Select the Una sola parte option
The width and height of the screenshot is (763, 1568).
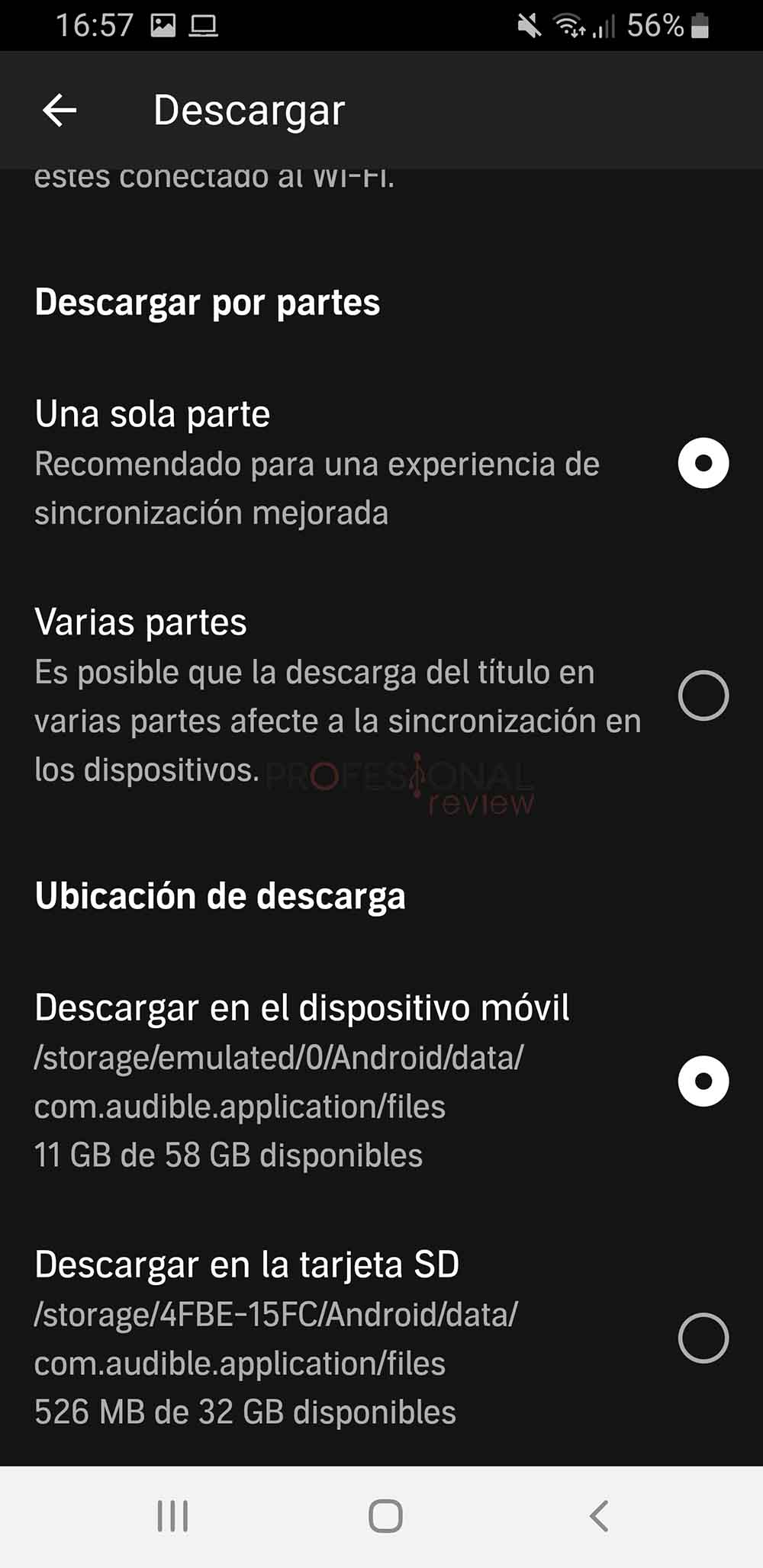tap(381, 463)
